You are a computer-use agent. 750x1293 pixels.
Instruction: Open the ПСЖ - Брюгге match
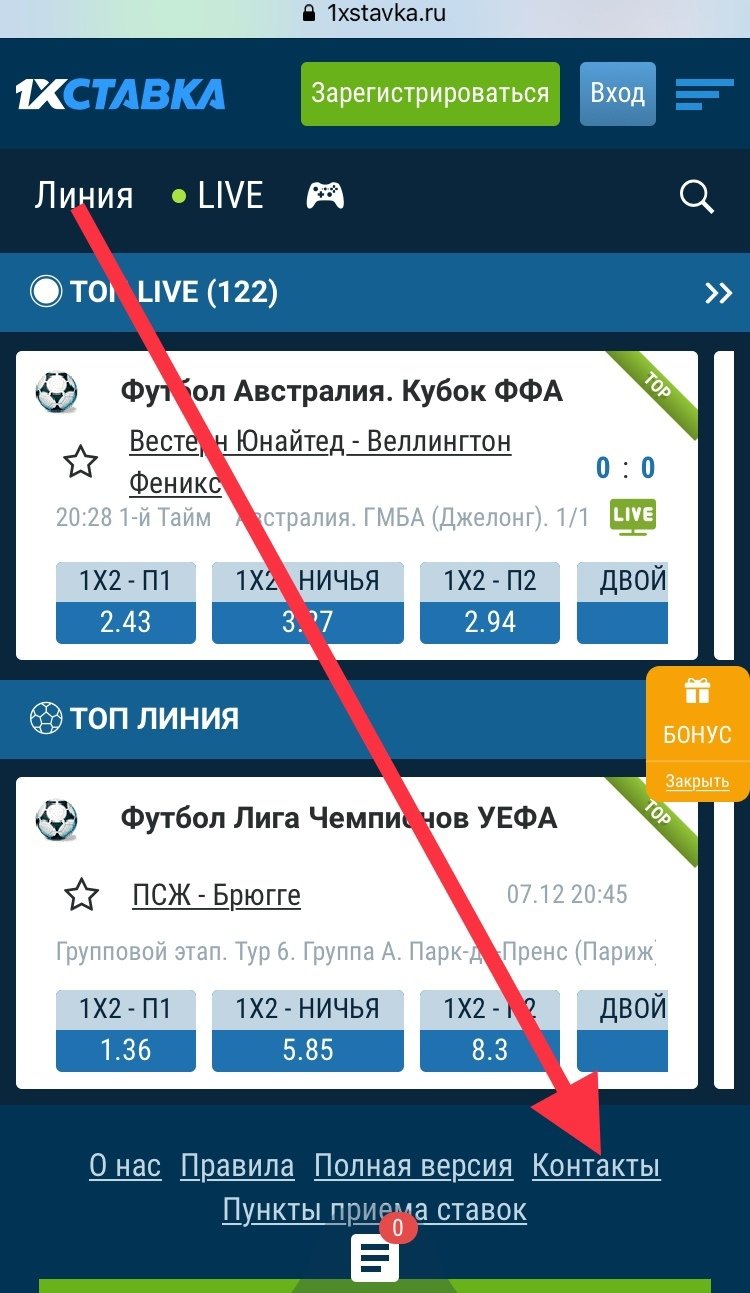216,895
